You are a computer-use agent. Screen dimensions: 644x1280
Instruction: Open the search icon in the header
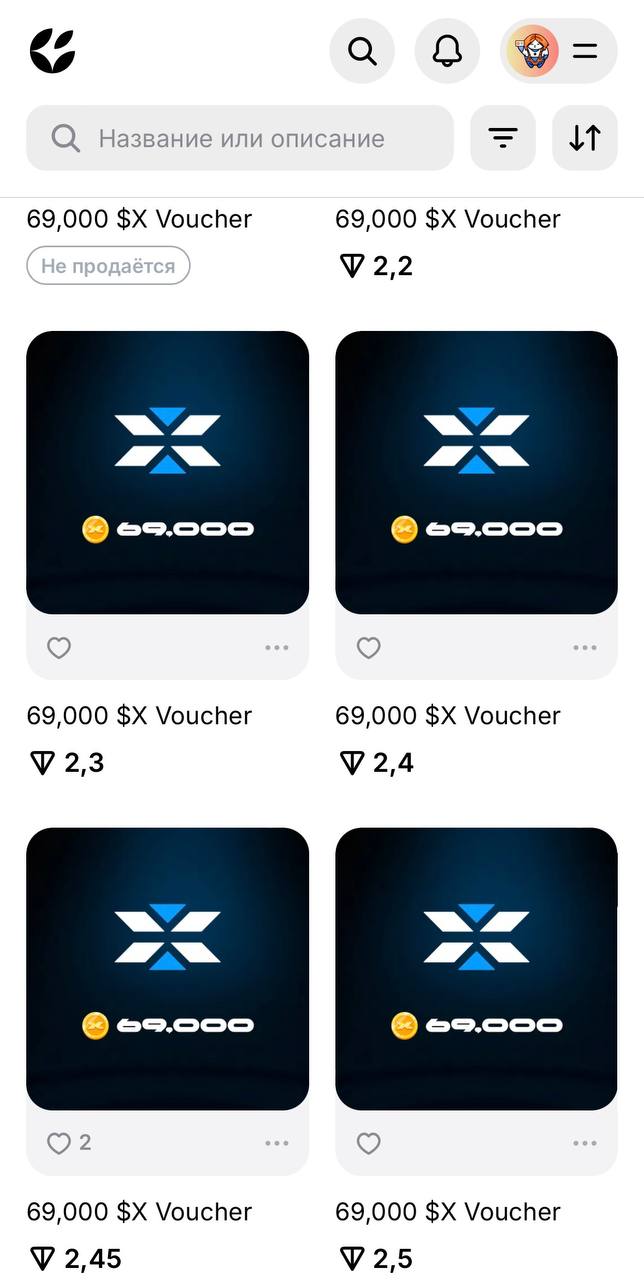click(362, 51)
